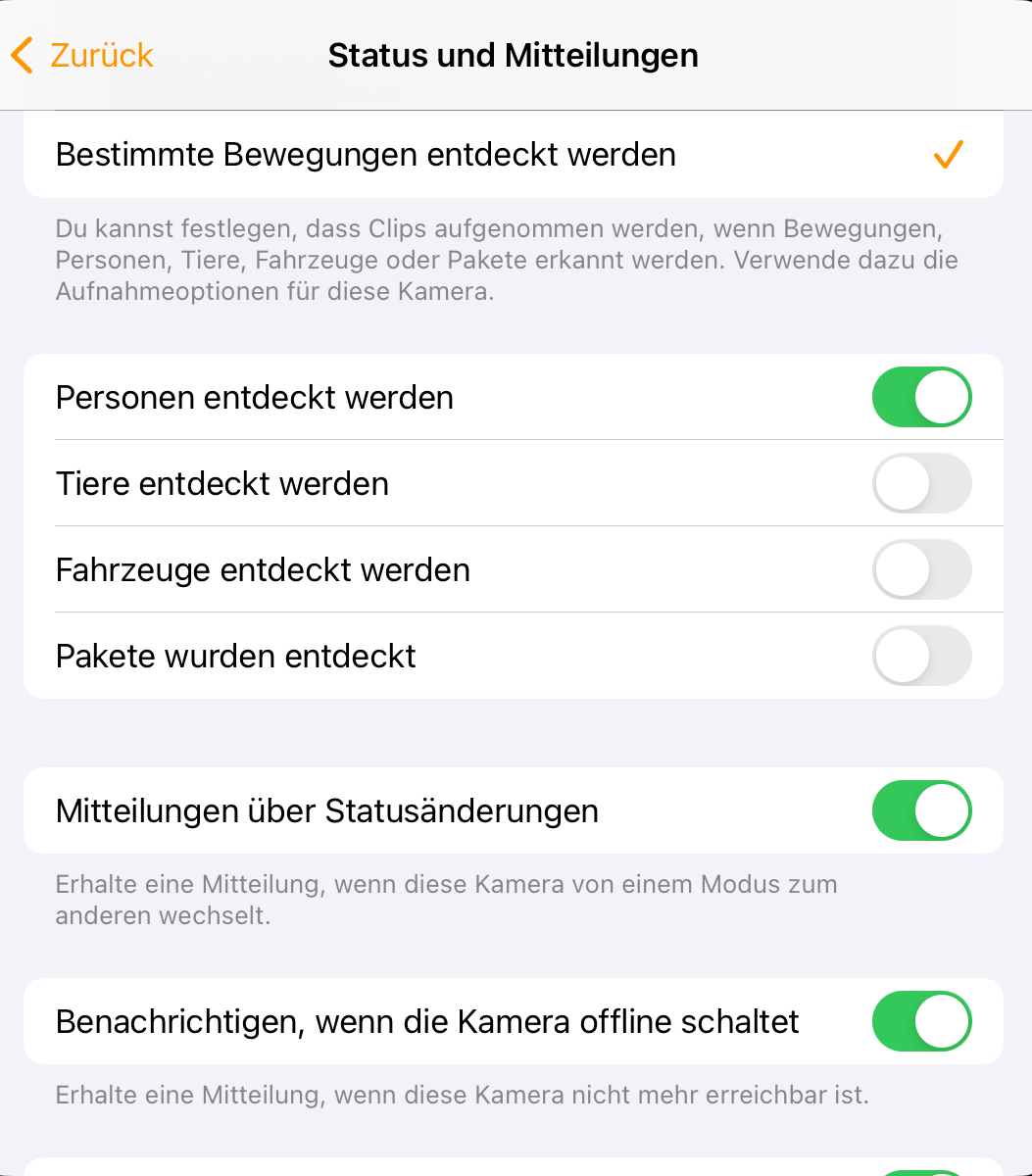Disable Personen entdeckt werden switch
Viewport: 1032px width, 1176px height.
pos(921,398)
